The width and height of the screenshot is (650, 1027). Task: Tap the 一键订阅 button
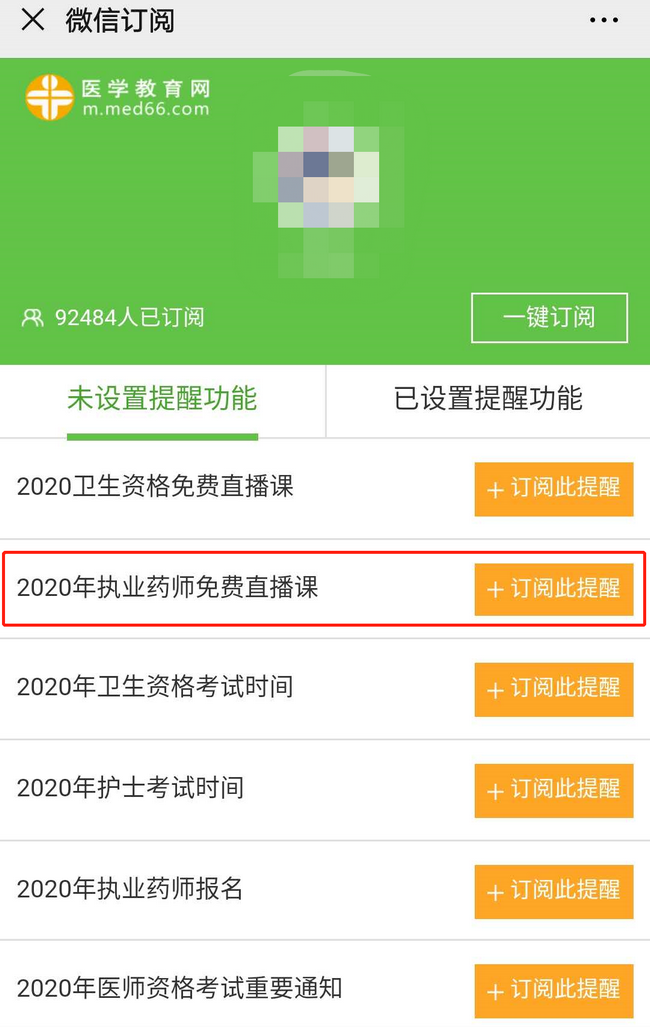(549, 318)
